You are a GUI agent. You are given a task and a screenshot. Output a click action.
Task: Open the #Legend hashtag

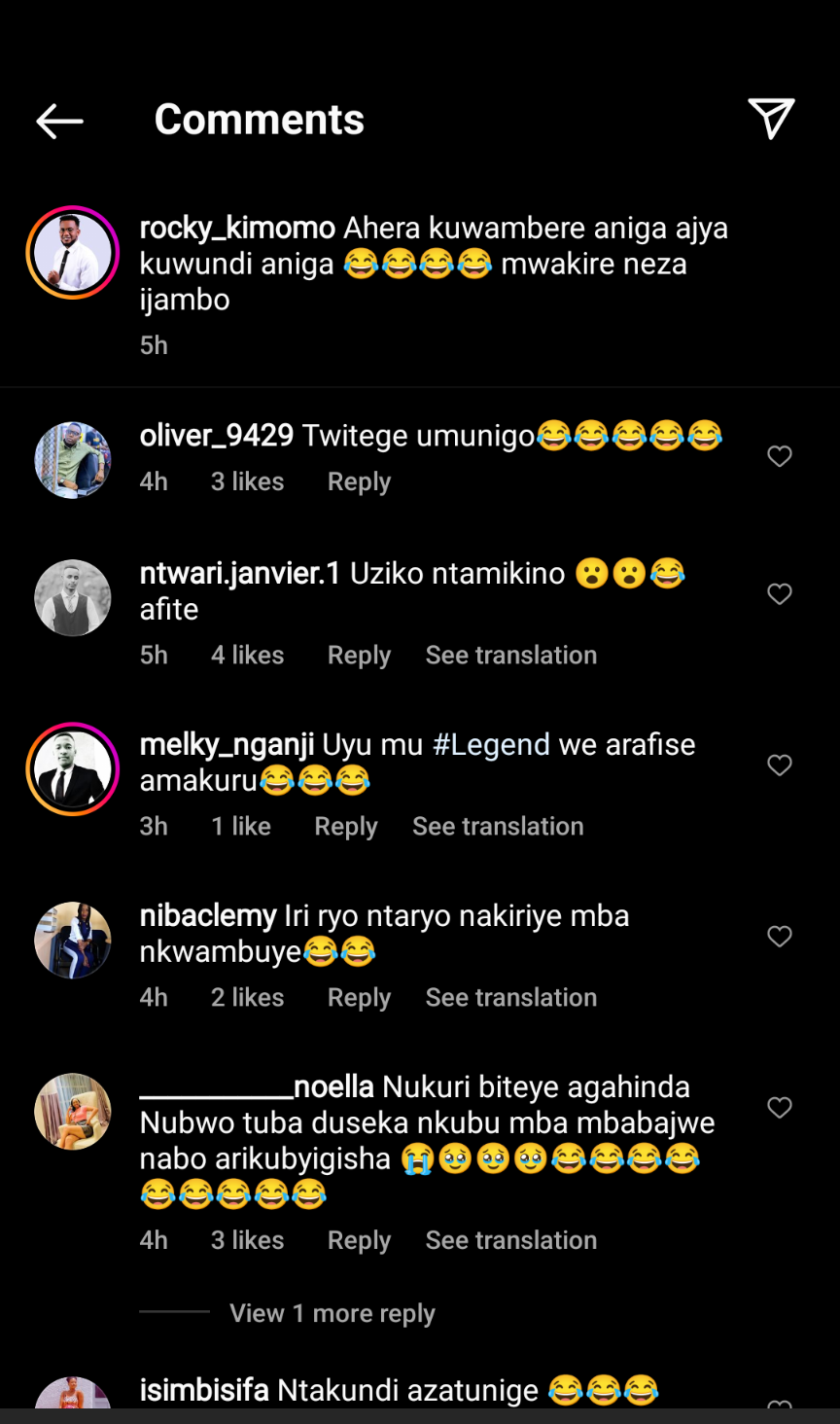(491, 745)
